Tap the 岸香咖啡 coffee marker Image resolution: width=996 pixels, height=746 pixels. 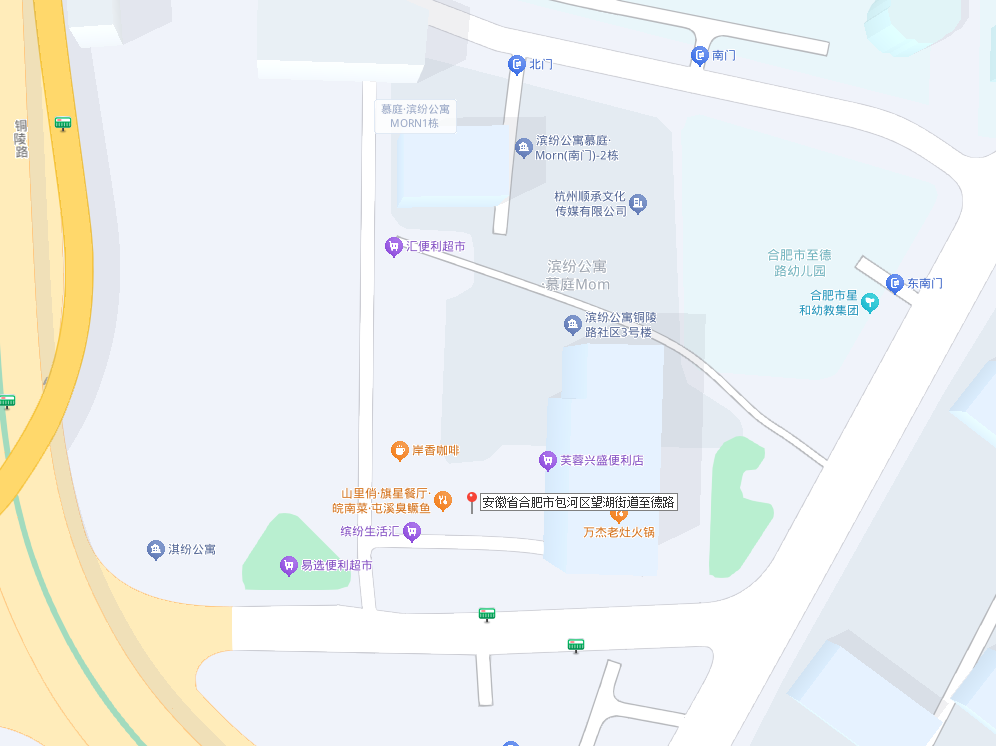coord(399,451)
